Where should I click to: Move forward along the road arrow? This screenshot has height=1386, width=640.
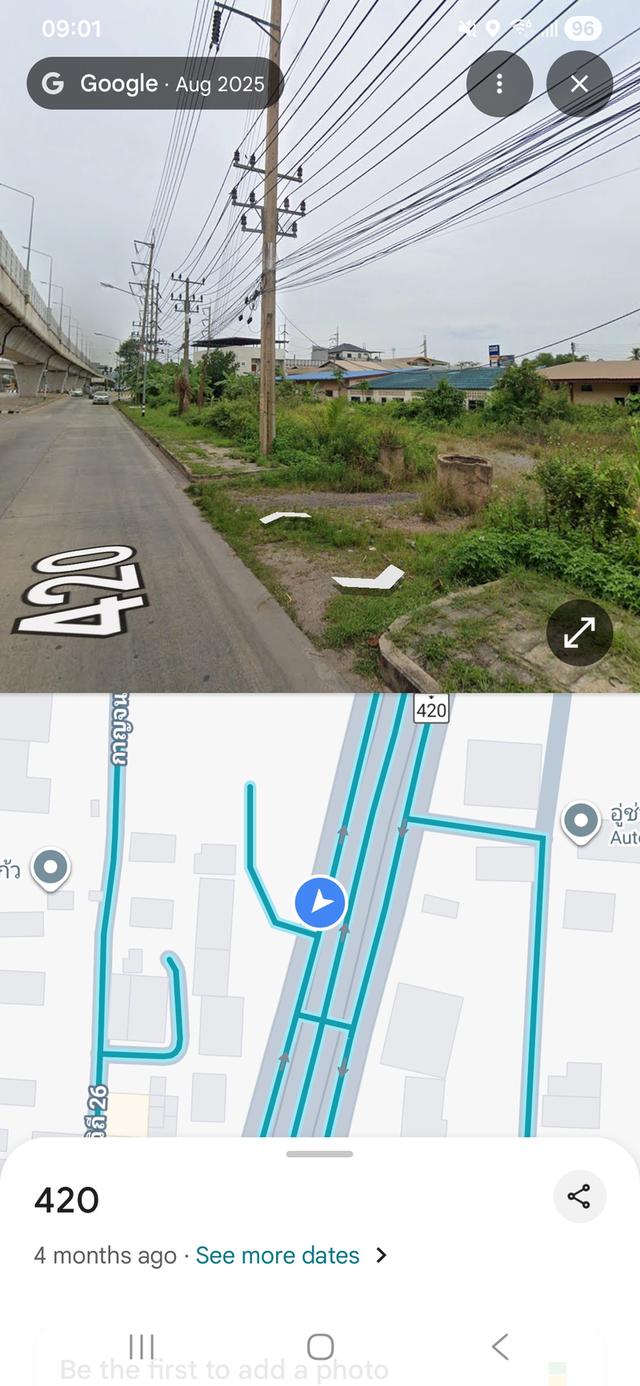[286, 517]
